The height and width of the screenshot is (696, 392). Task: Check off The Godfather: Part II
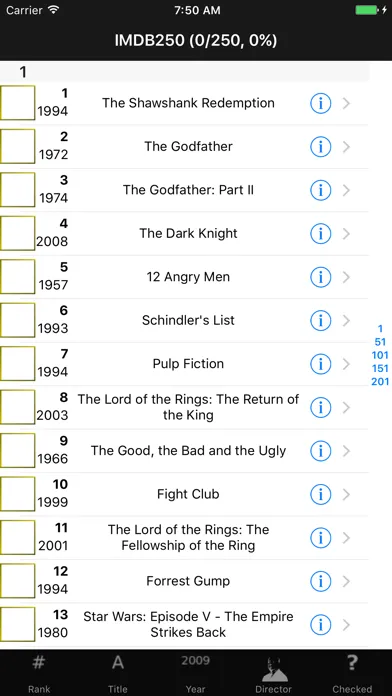pos(17,190)
